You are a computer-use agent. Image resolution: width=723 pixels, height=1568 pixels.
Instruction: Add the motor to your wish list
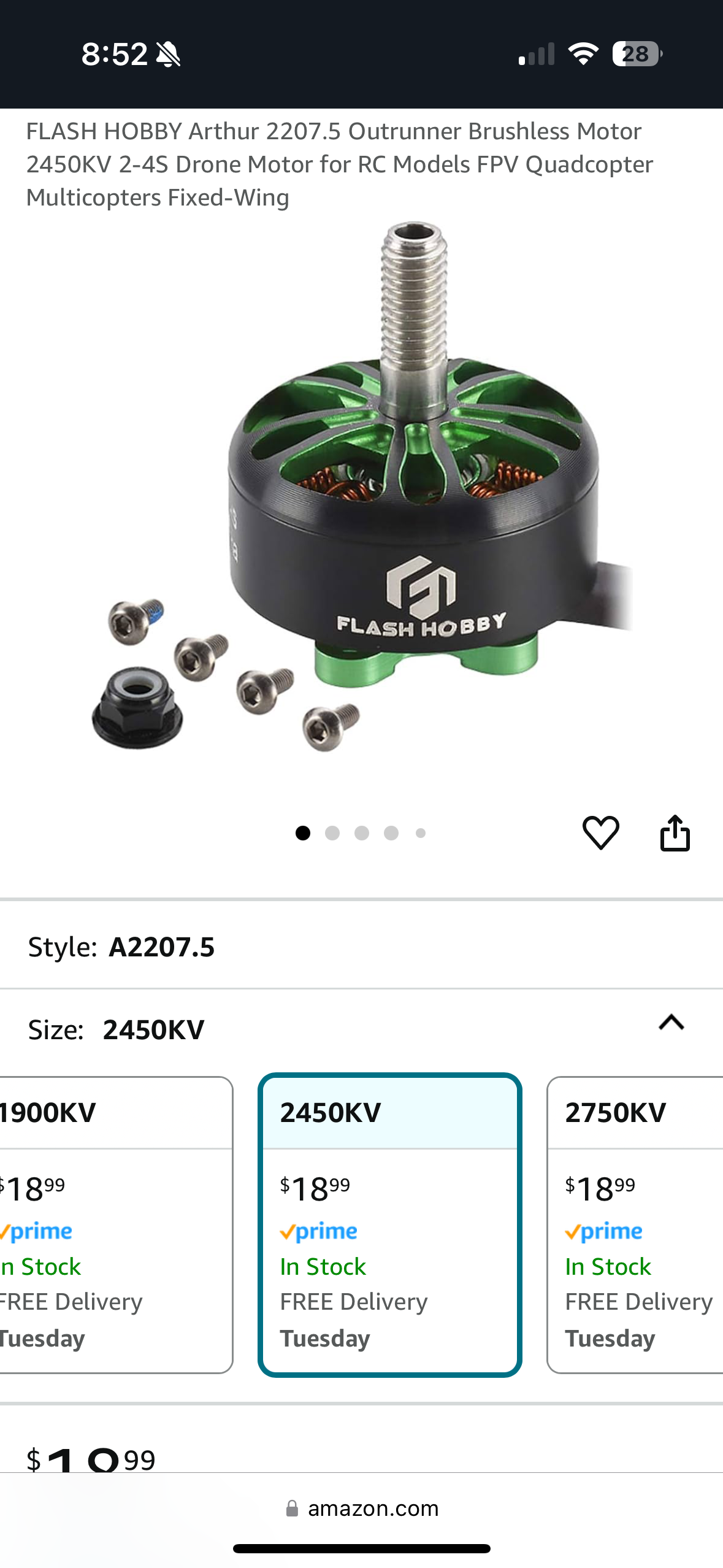(x=600, y=832)
